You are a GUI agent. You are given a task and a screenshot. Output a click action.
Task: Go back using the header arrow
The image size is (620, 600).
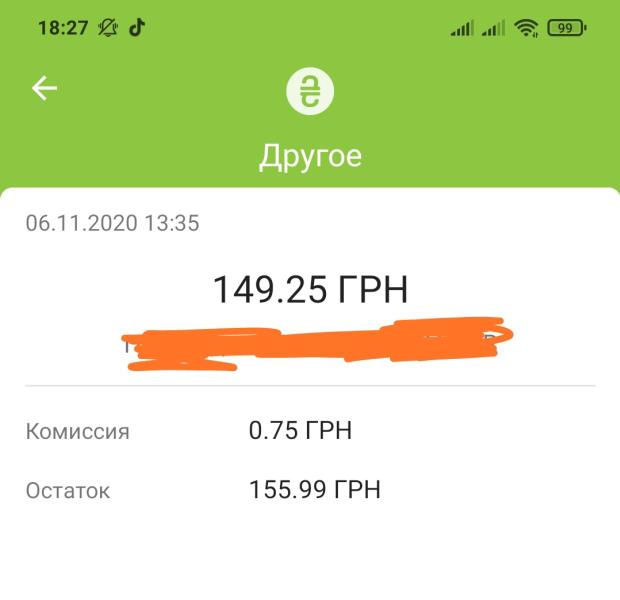coord(45,89)
